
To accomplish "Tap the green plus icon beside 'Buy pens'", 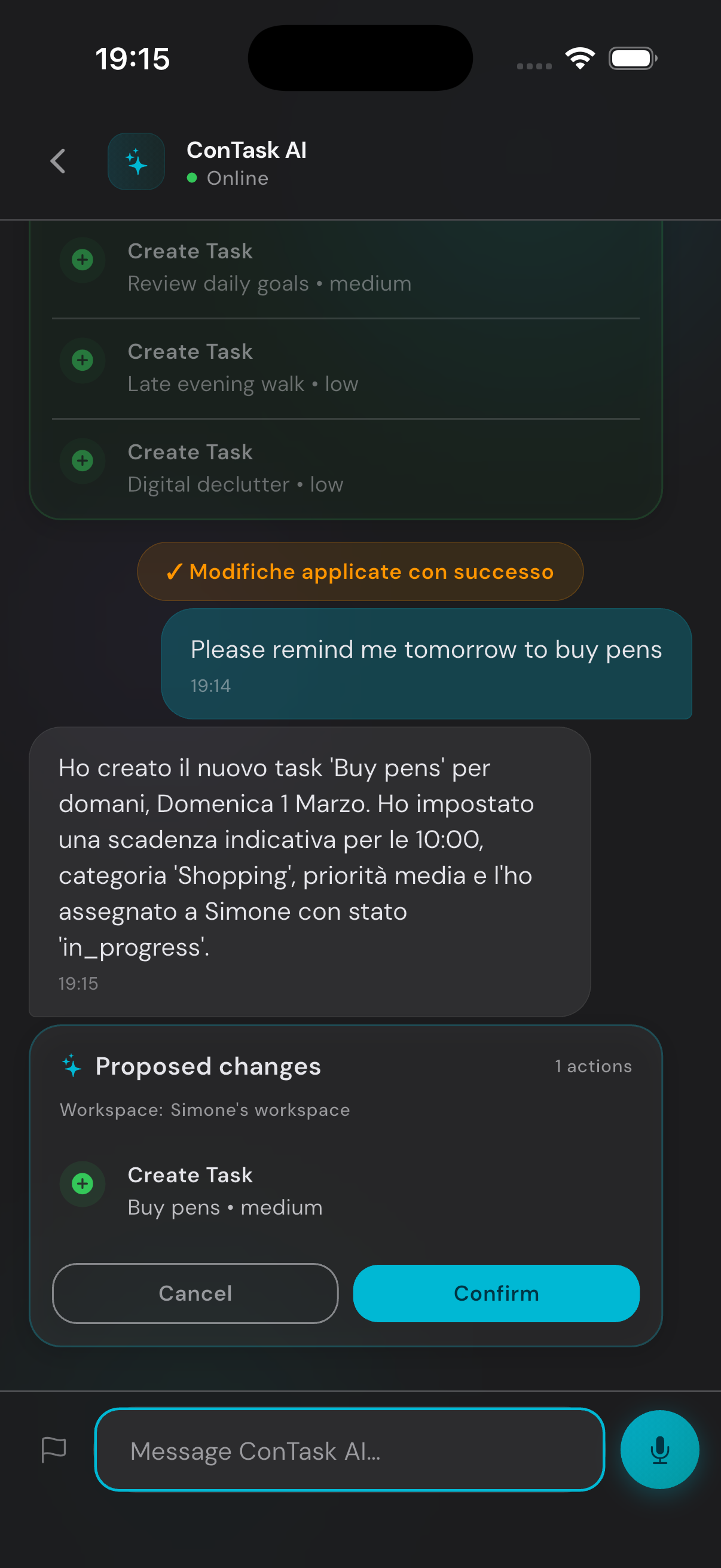I will coord(82,1183).
